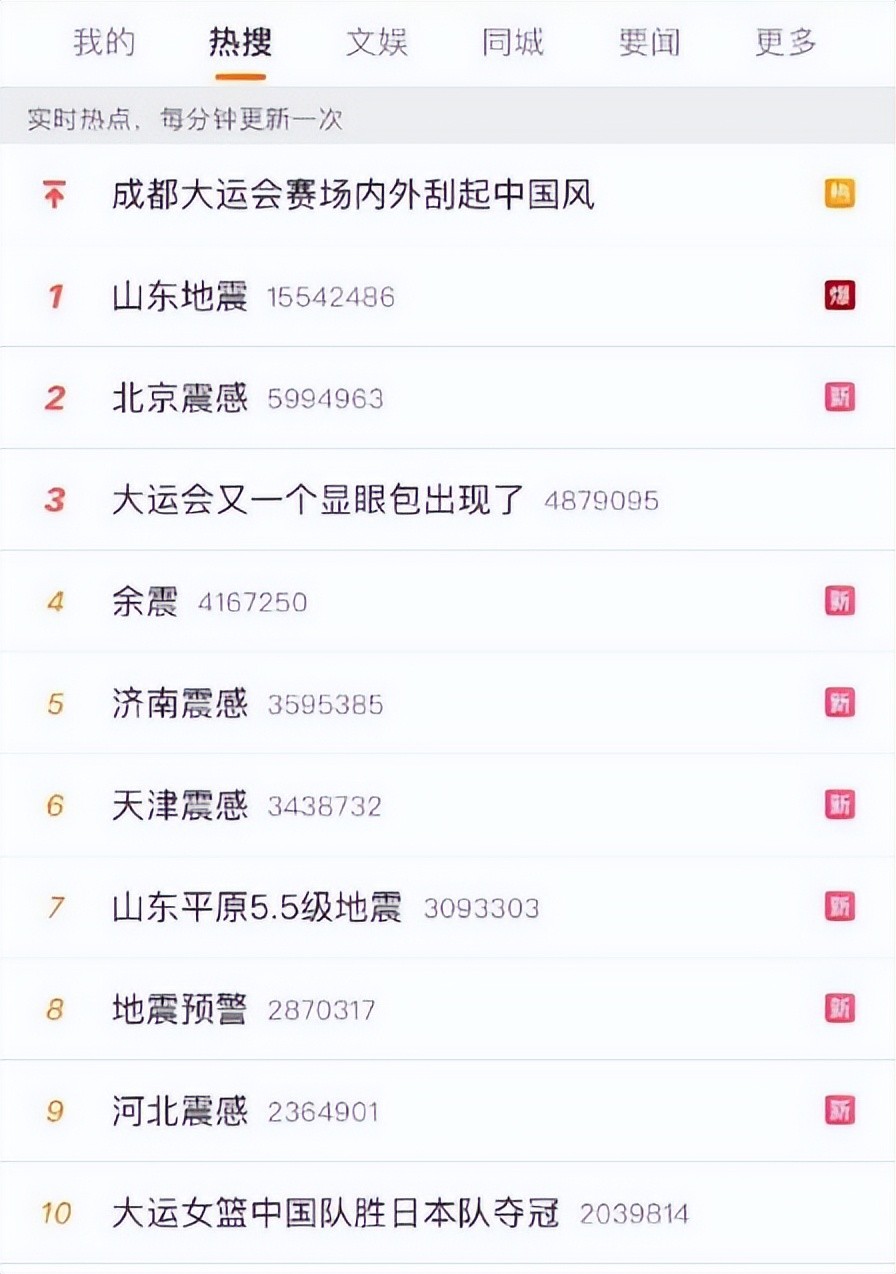Select the 热搜 tab
The width and height of the screenshot is (896, 1274).
240,43
